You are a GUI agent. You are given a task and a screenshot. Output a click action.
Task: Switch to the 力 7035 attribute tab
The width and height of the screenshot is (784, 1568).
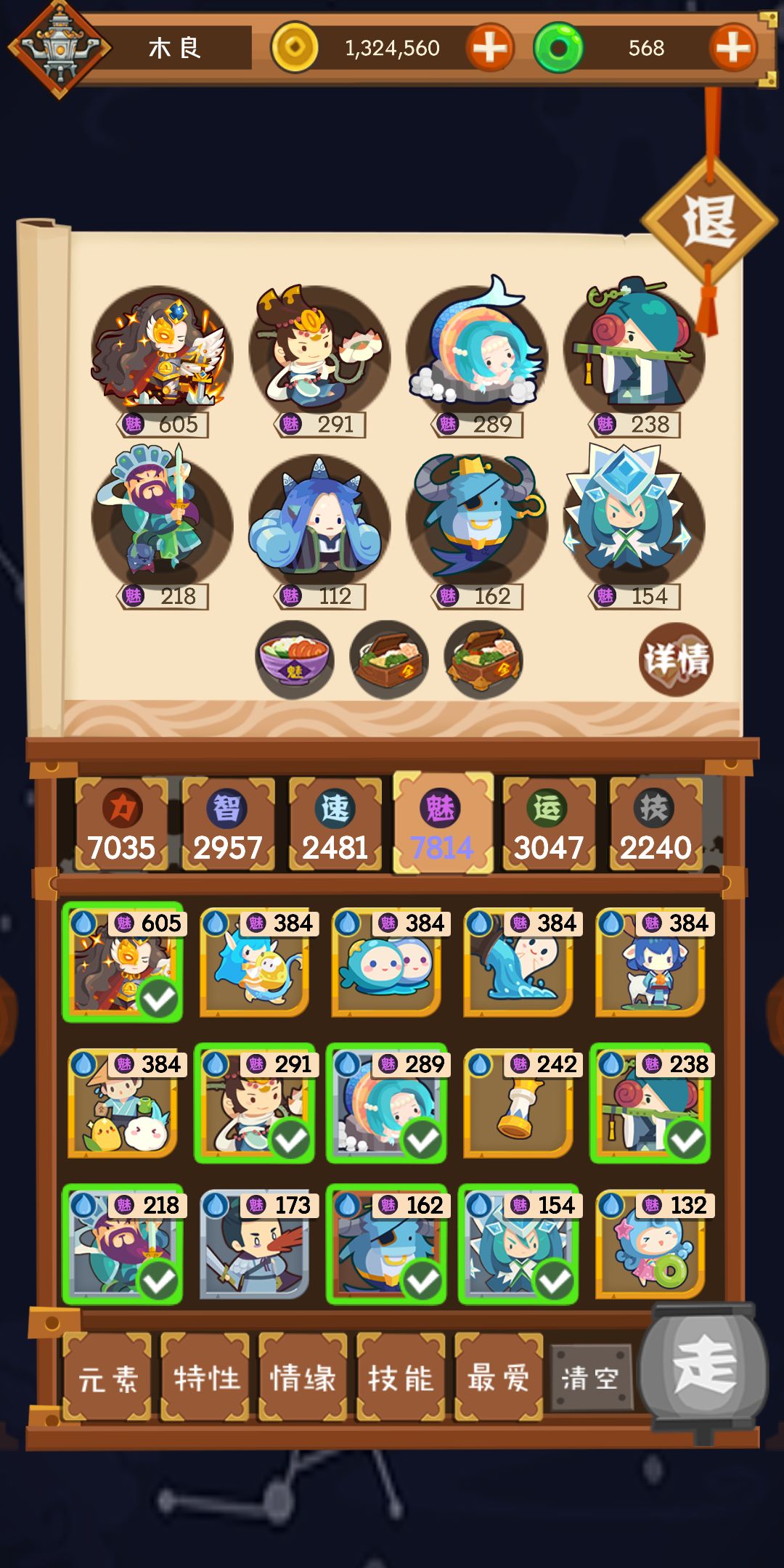(121, 824)
